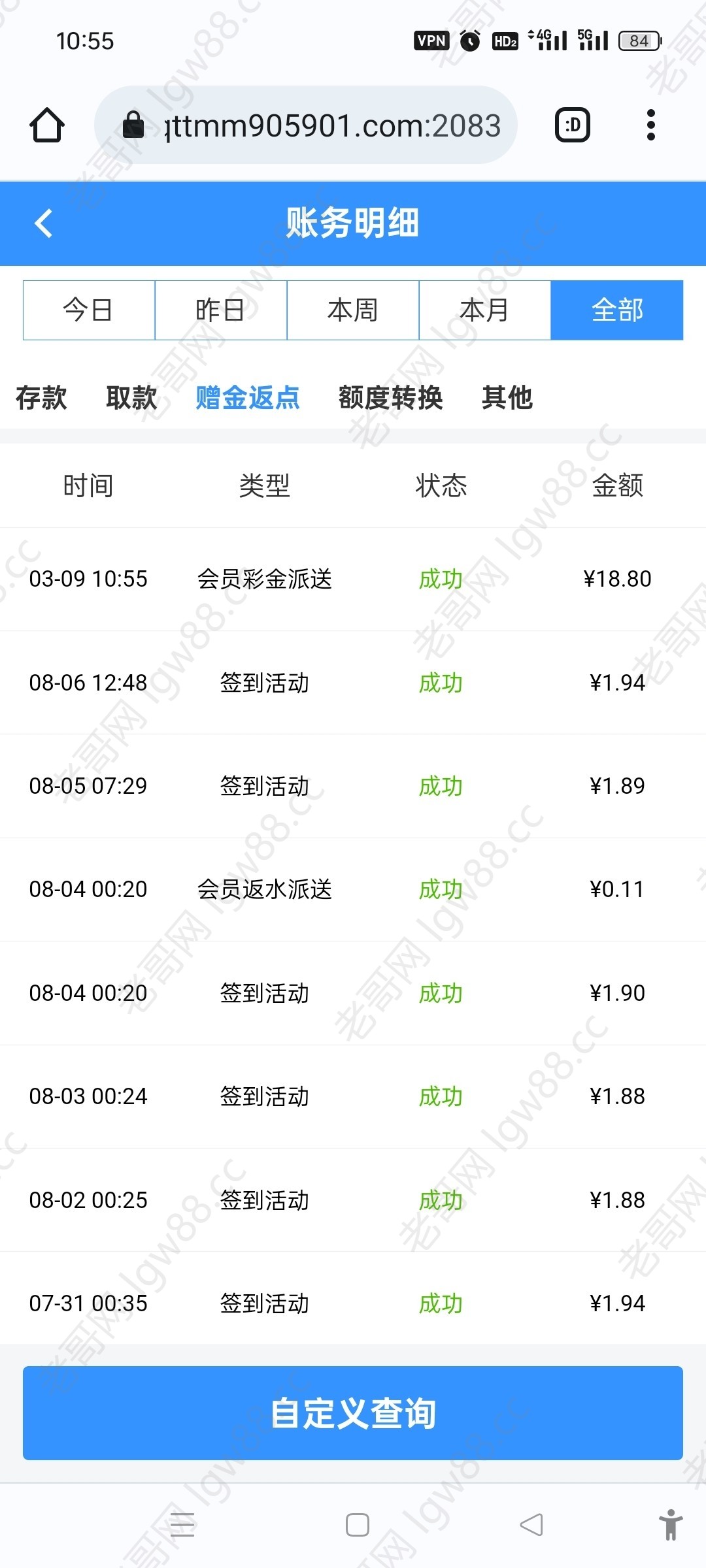Screen dimensions: 706x1568
Task: Switch to the 本月 filter
Action: pyautogui.click(x=485, y=310)
